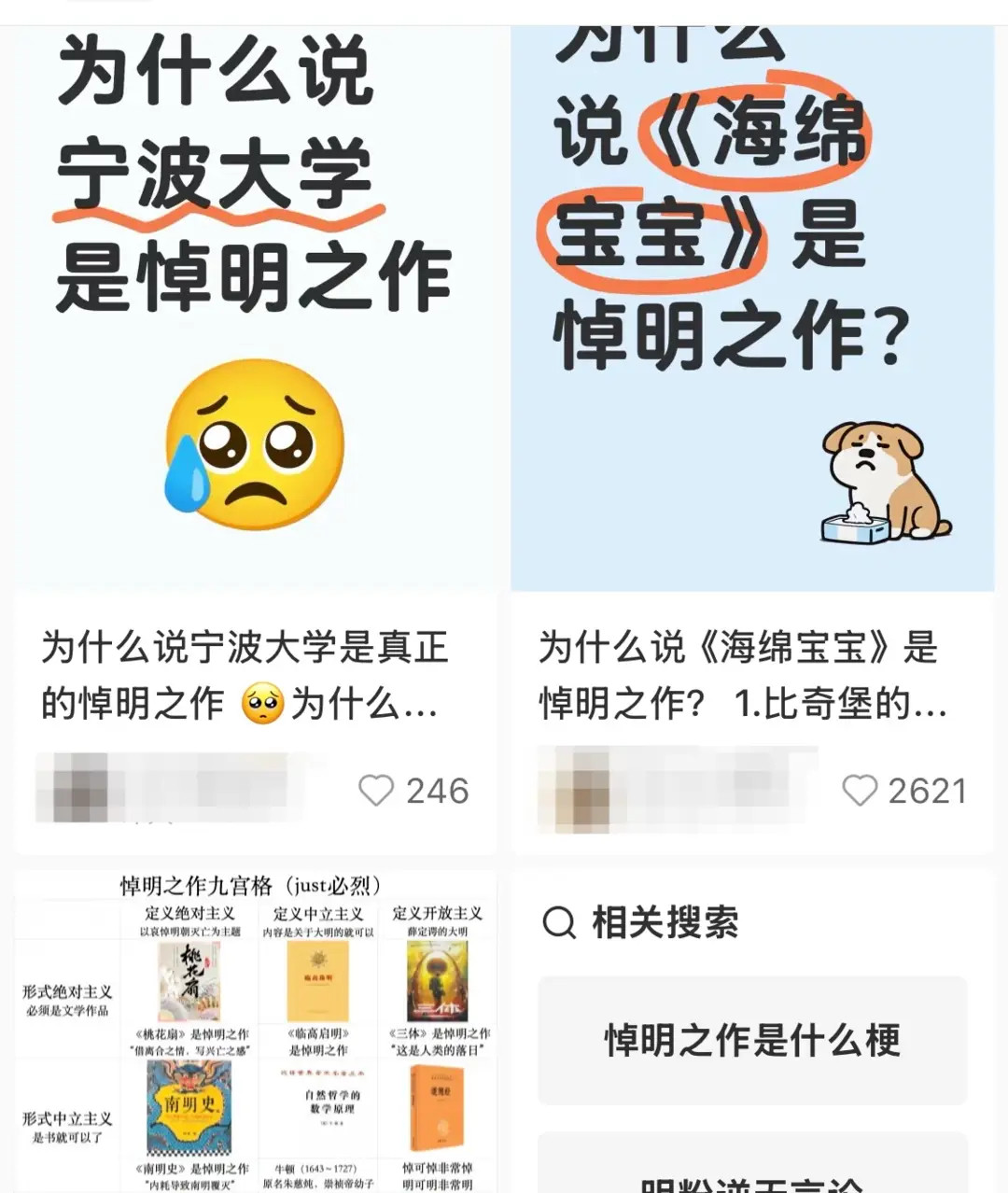Like the 宁波大学 post via heart icon

377,792
